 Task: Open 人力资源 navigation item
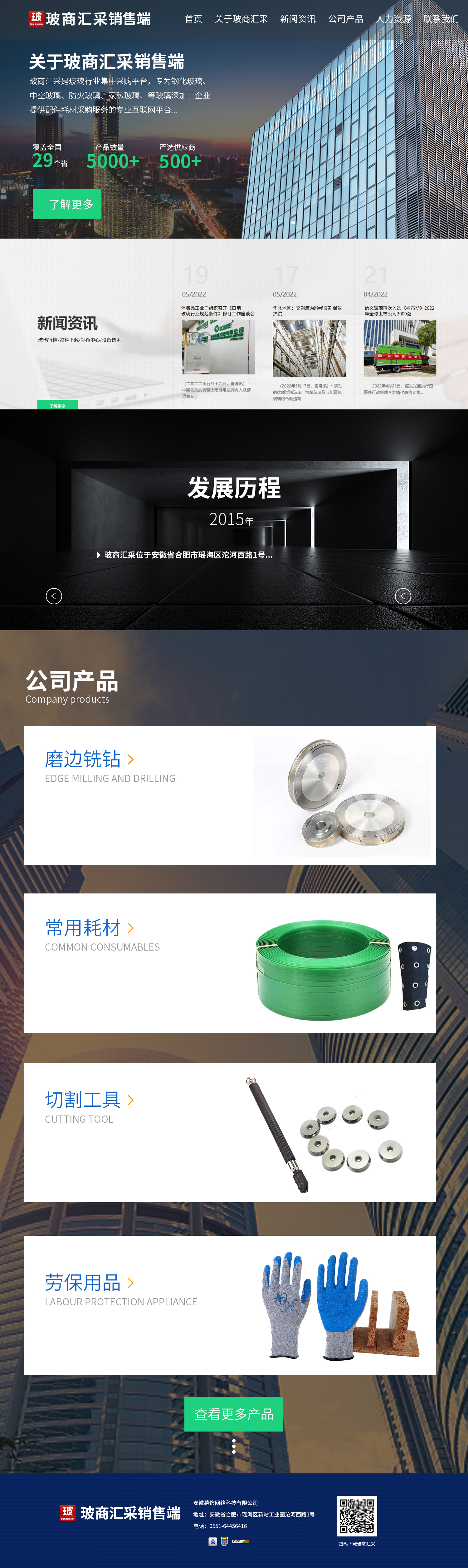[393, 19]
